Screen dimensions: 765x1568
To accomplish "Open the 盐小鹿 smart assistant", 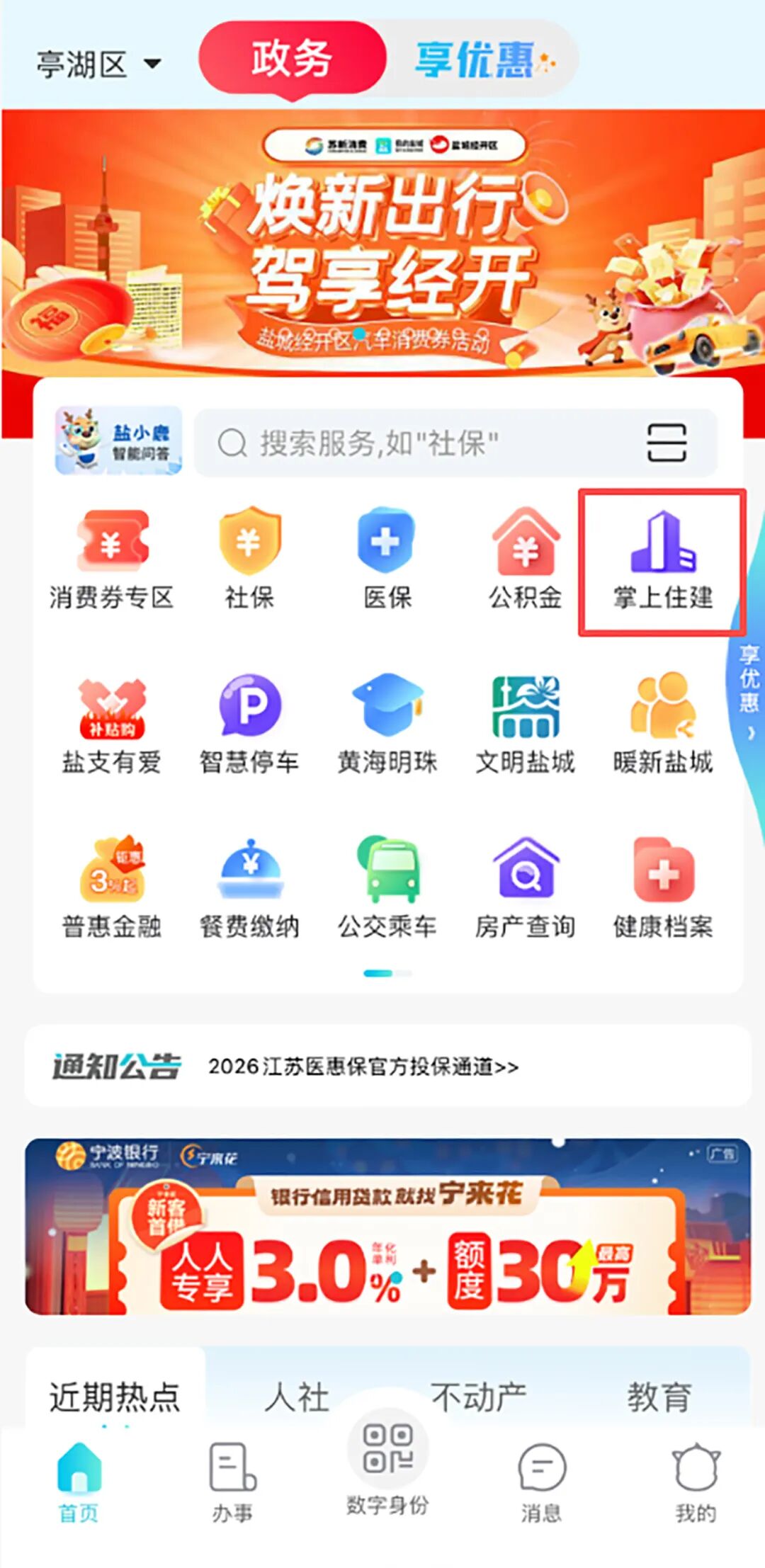I will [118, 441].
